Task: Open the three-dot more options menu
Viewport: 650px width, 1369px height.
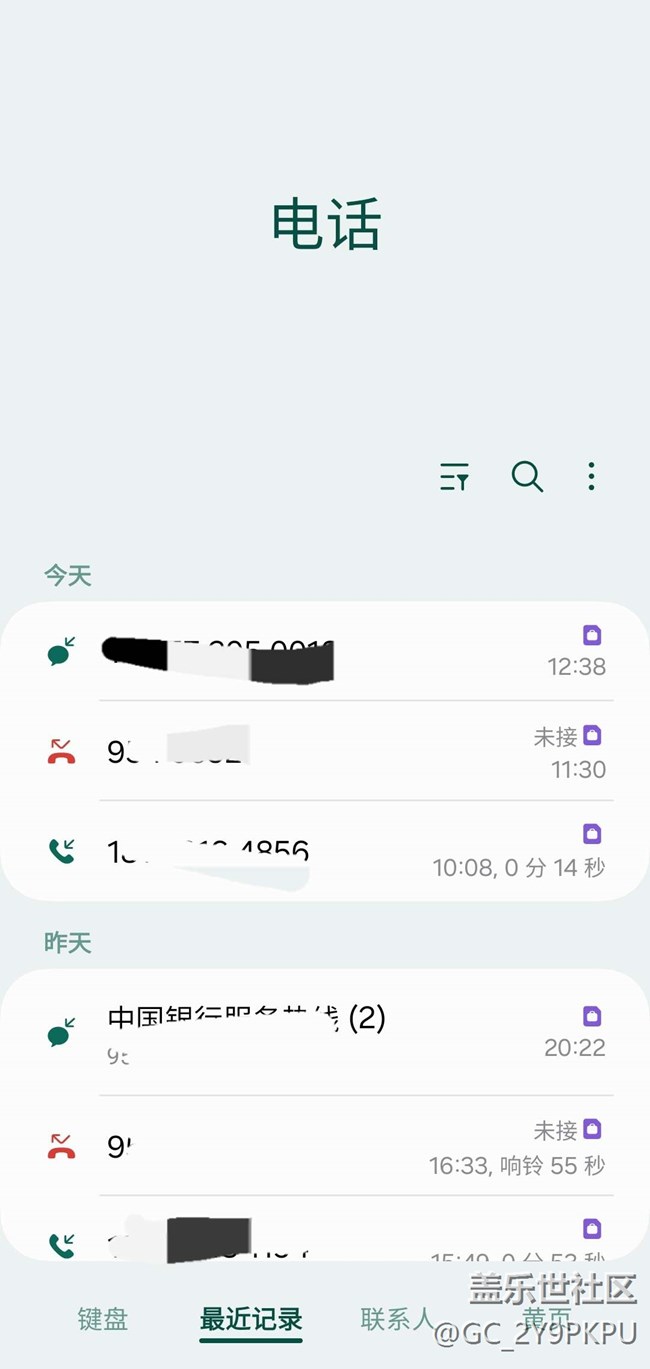Action: pyautogui.click(x=591, y=477)
